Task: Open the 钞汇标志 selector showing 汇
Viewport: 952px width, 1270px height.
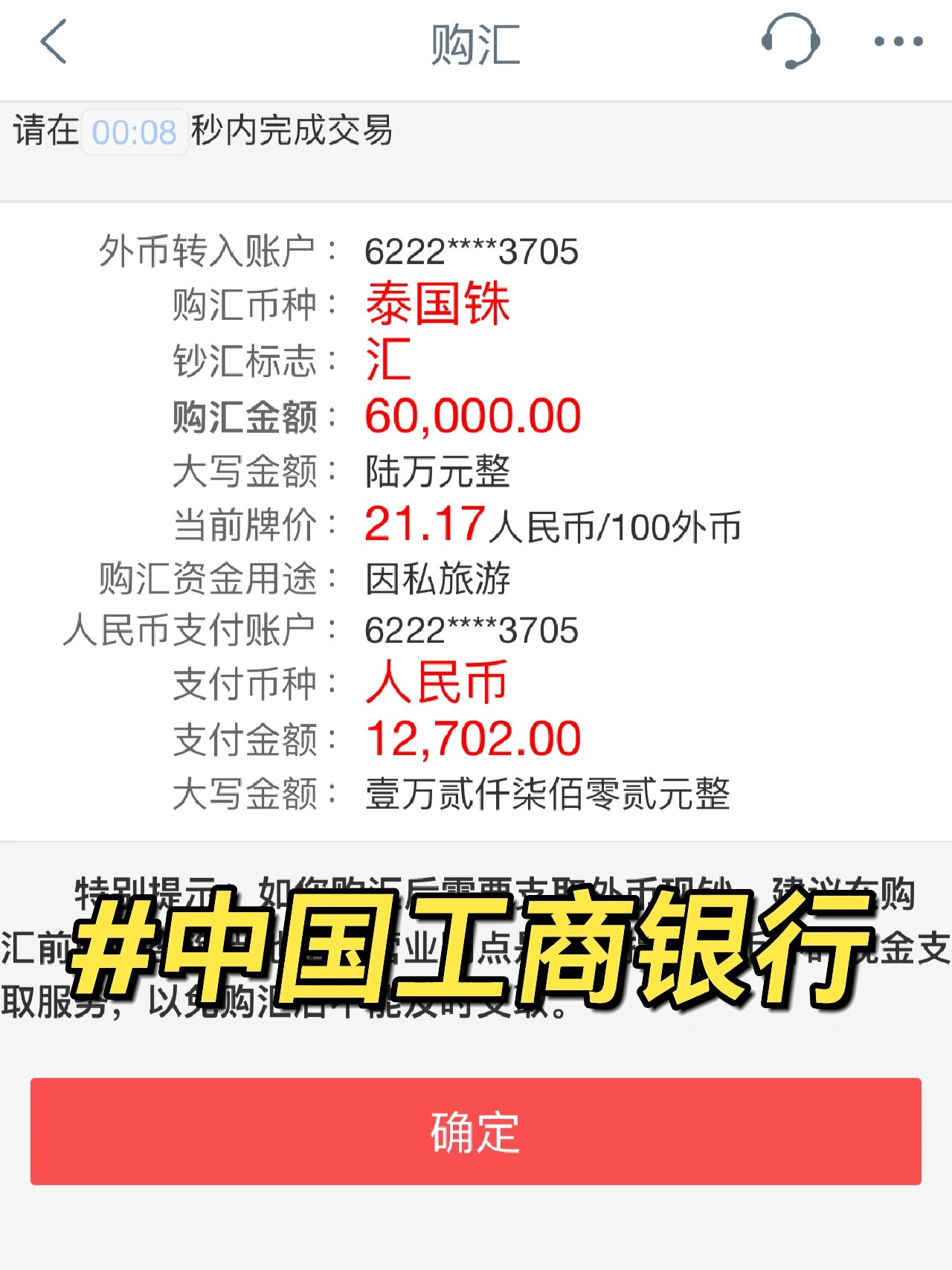Action: coord(390,359)
